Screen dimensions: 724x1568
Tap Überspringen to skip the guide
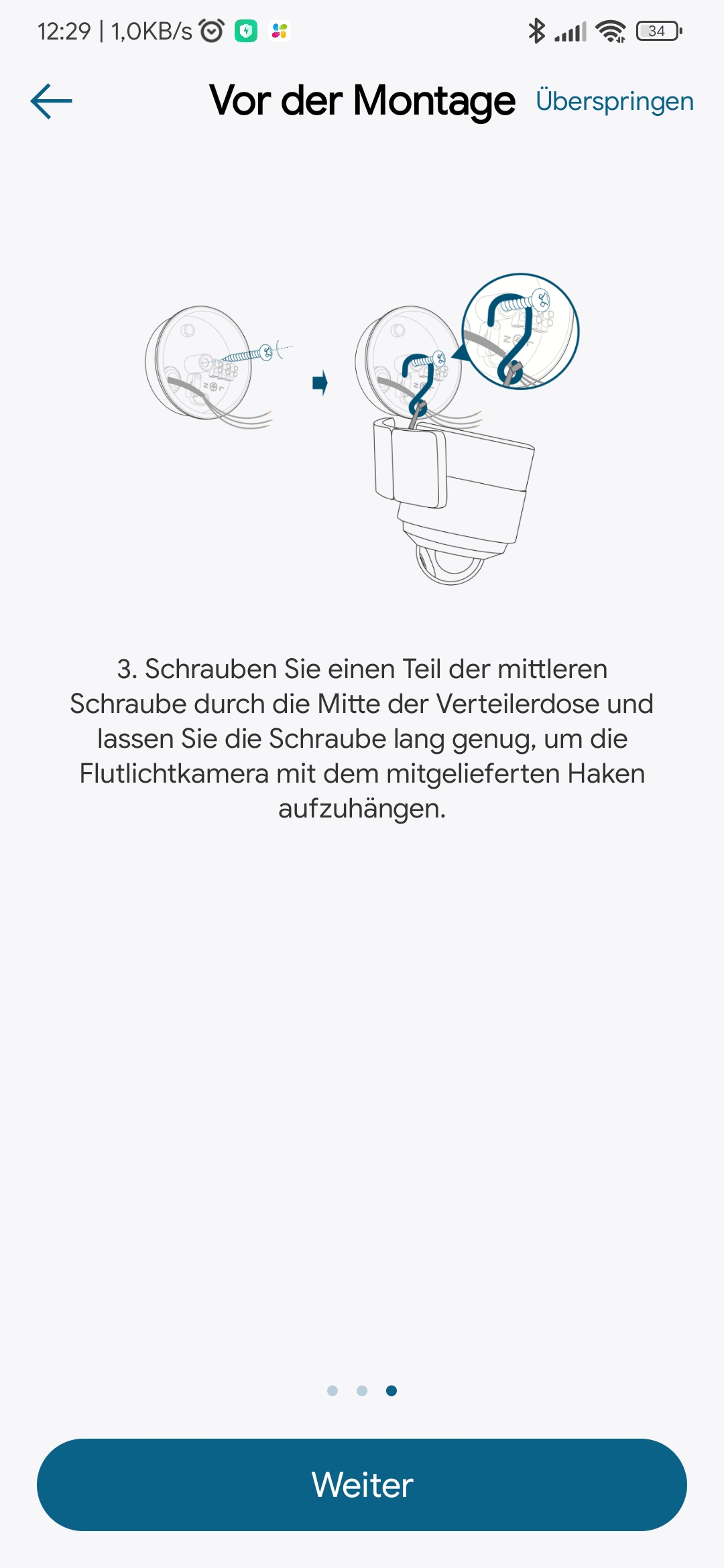coord(614,102)
